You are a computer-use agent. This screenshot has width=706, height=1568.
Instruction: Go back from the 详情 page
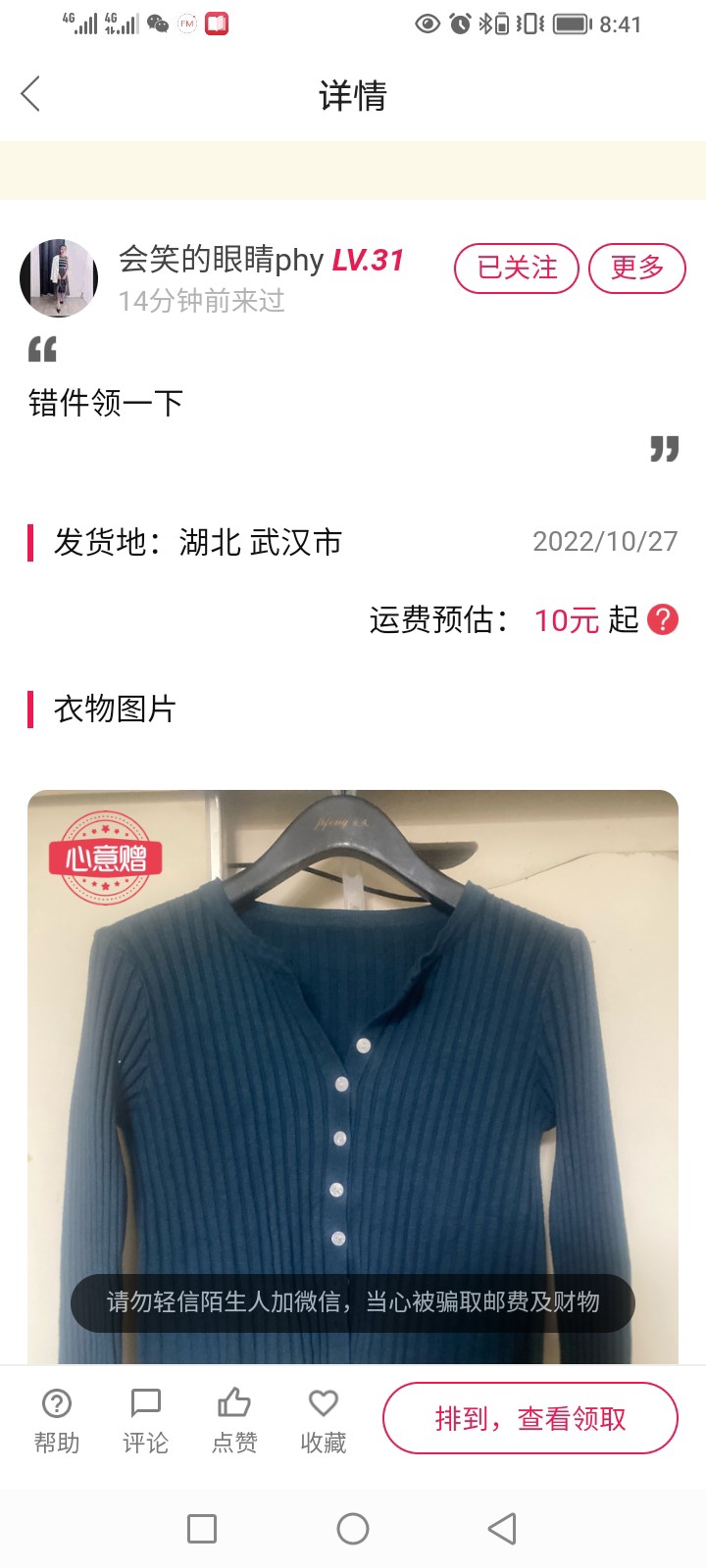(x=31, y=94)
